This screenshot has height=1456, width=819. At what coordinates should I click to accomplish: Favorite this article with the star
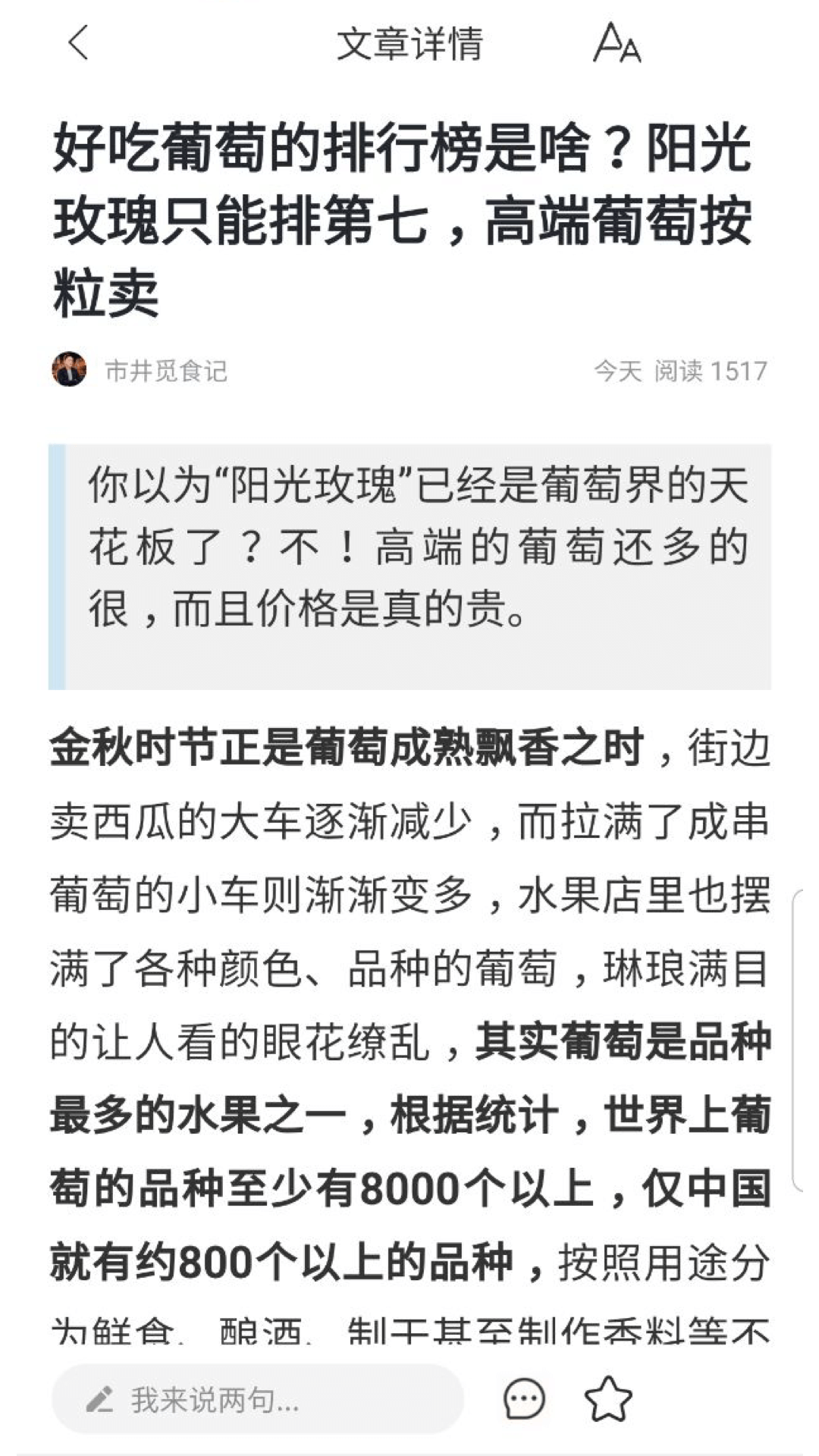tap(607, 1398)
